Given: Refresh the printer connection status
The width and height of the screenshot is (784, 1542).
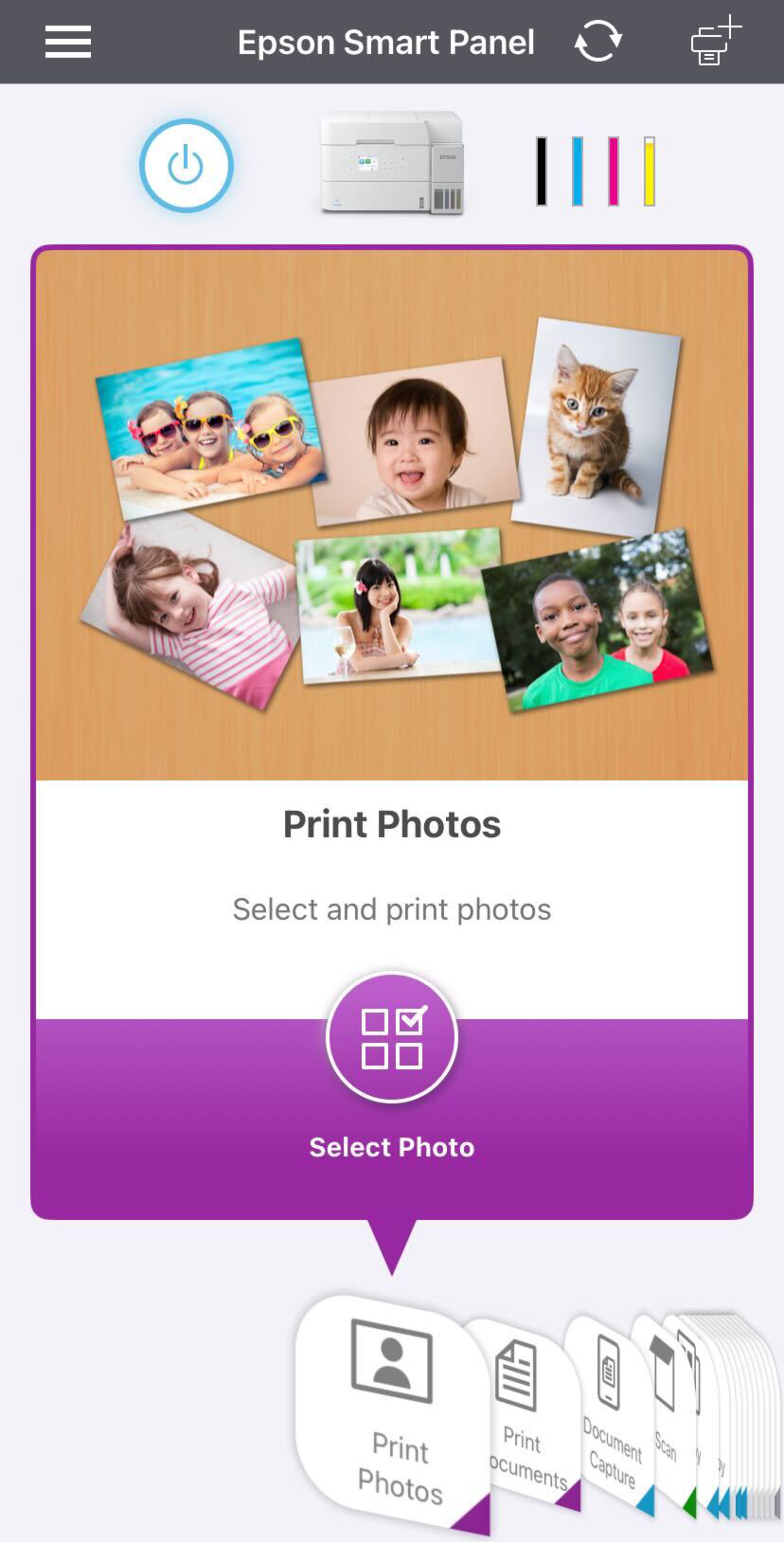Looking at the screenshot, I should [x=598, y=41].
